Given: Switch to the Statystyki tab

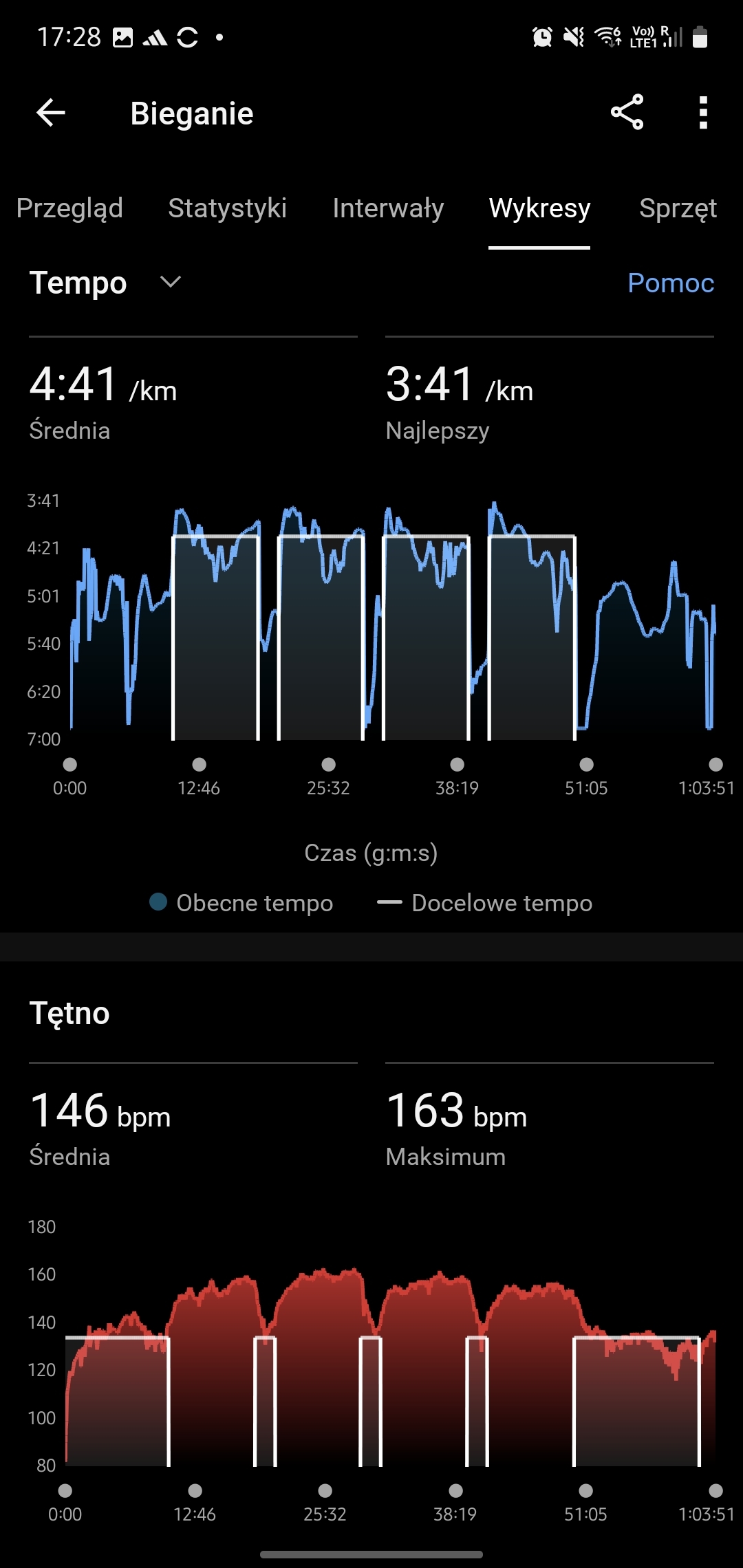Looking at the screenshot, I should pyautogui.click(x=227, y=208).
